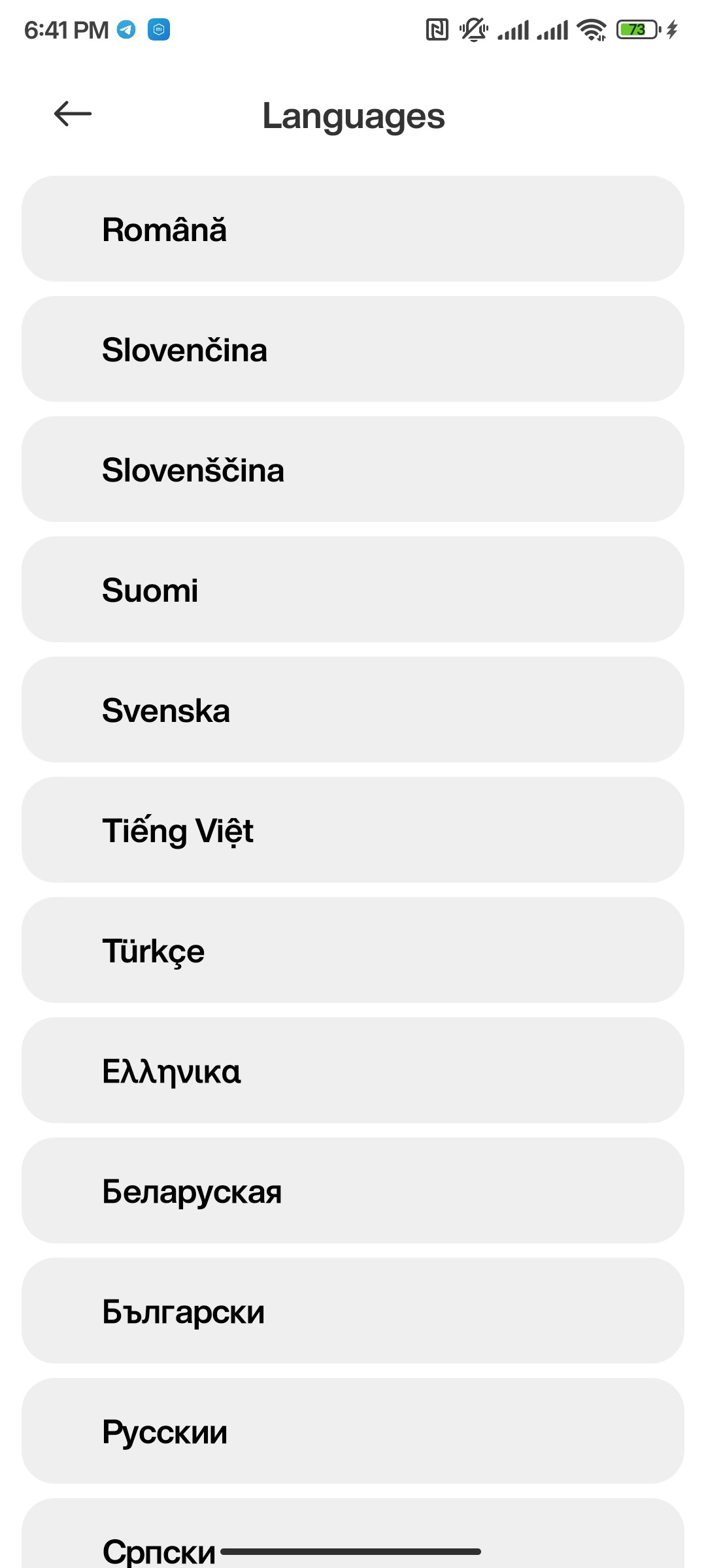Viewport: 706px width, 1568px height.
Task: Select Svenska language
Action: click(353, 710)
